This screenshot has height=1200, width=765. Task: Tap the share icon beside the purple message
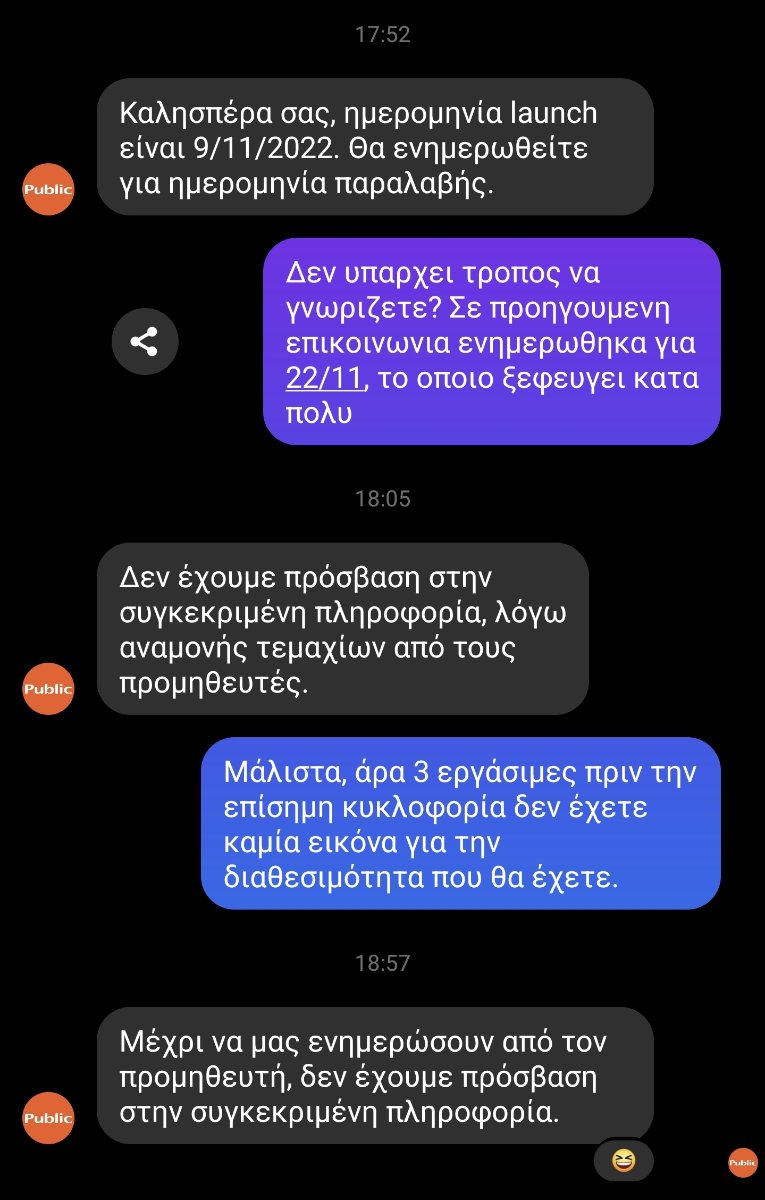click(145, 342)
